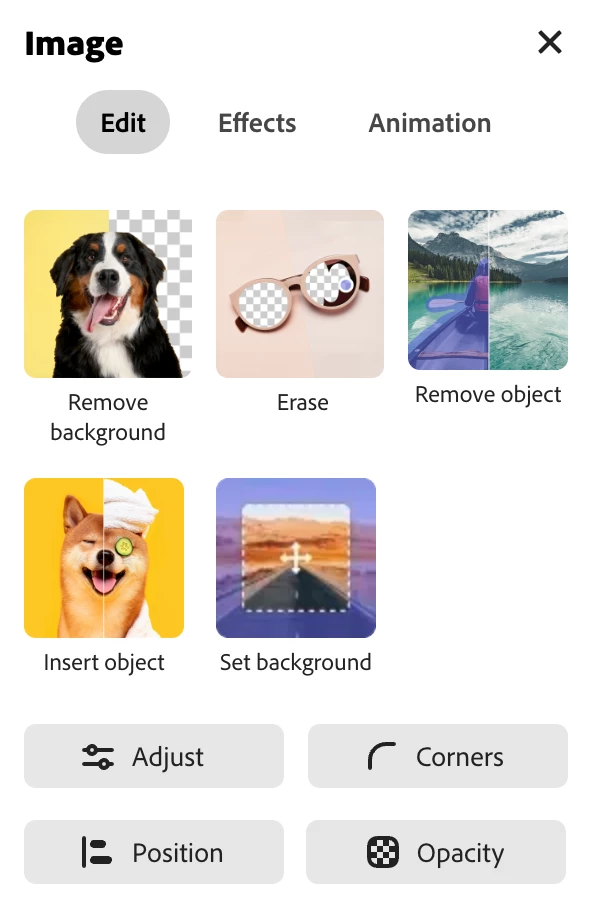Switch to the Animation tab

[x=430, y=123]
